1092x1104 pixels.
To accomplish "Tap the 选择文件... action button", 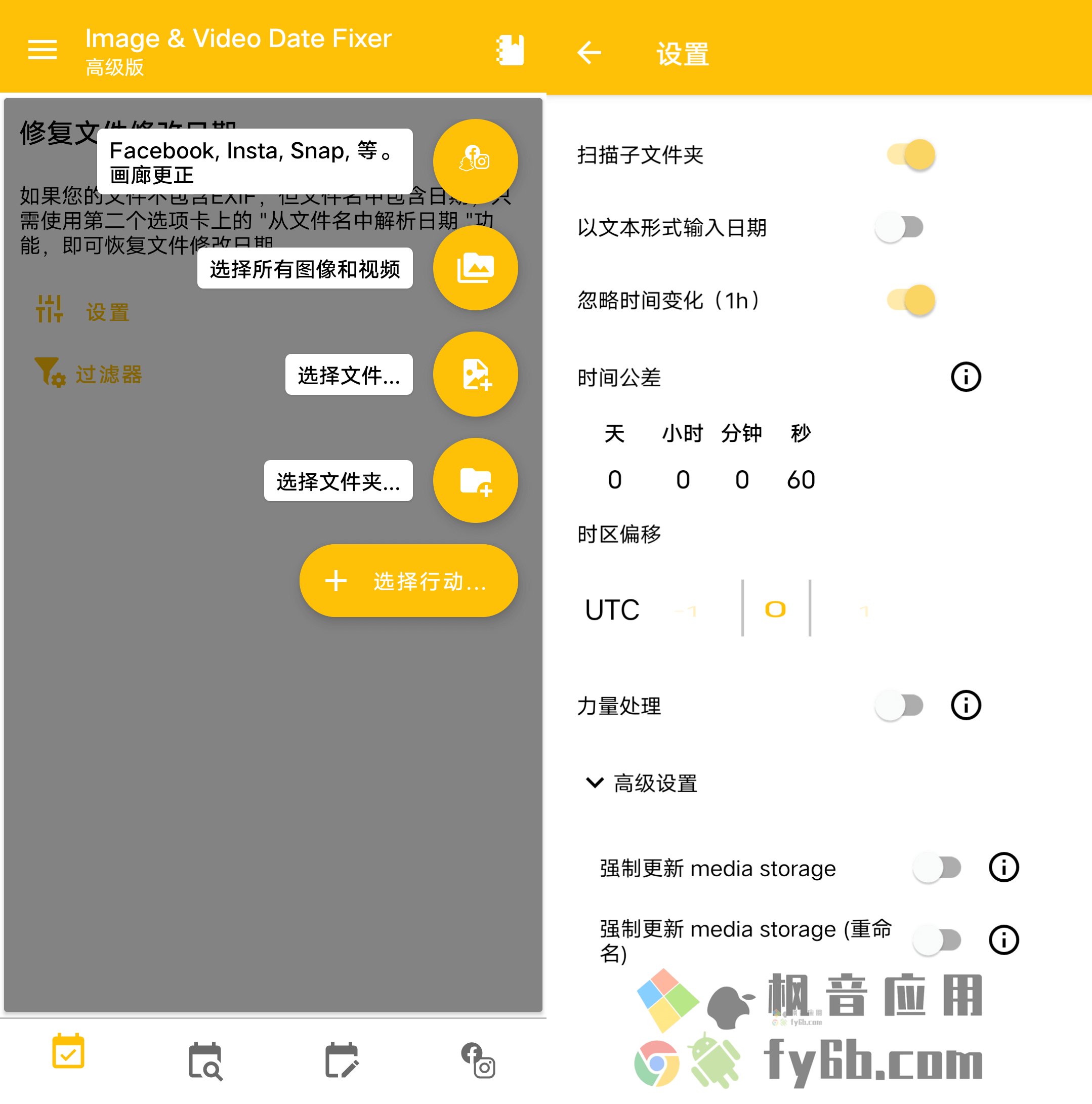I will (x=475, y=374).
